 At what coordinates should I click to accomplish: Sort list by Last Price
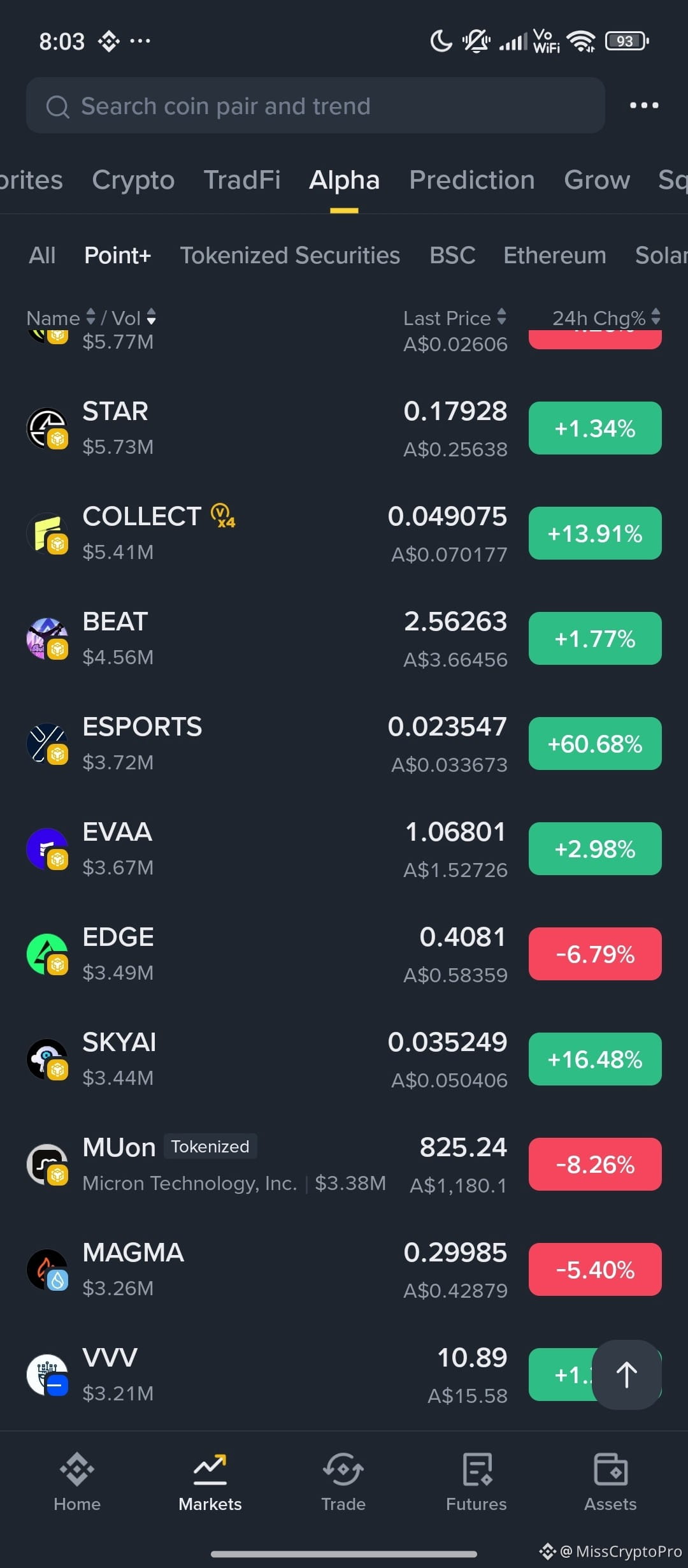(x=455, y=317)
